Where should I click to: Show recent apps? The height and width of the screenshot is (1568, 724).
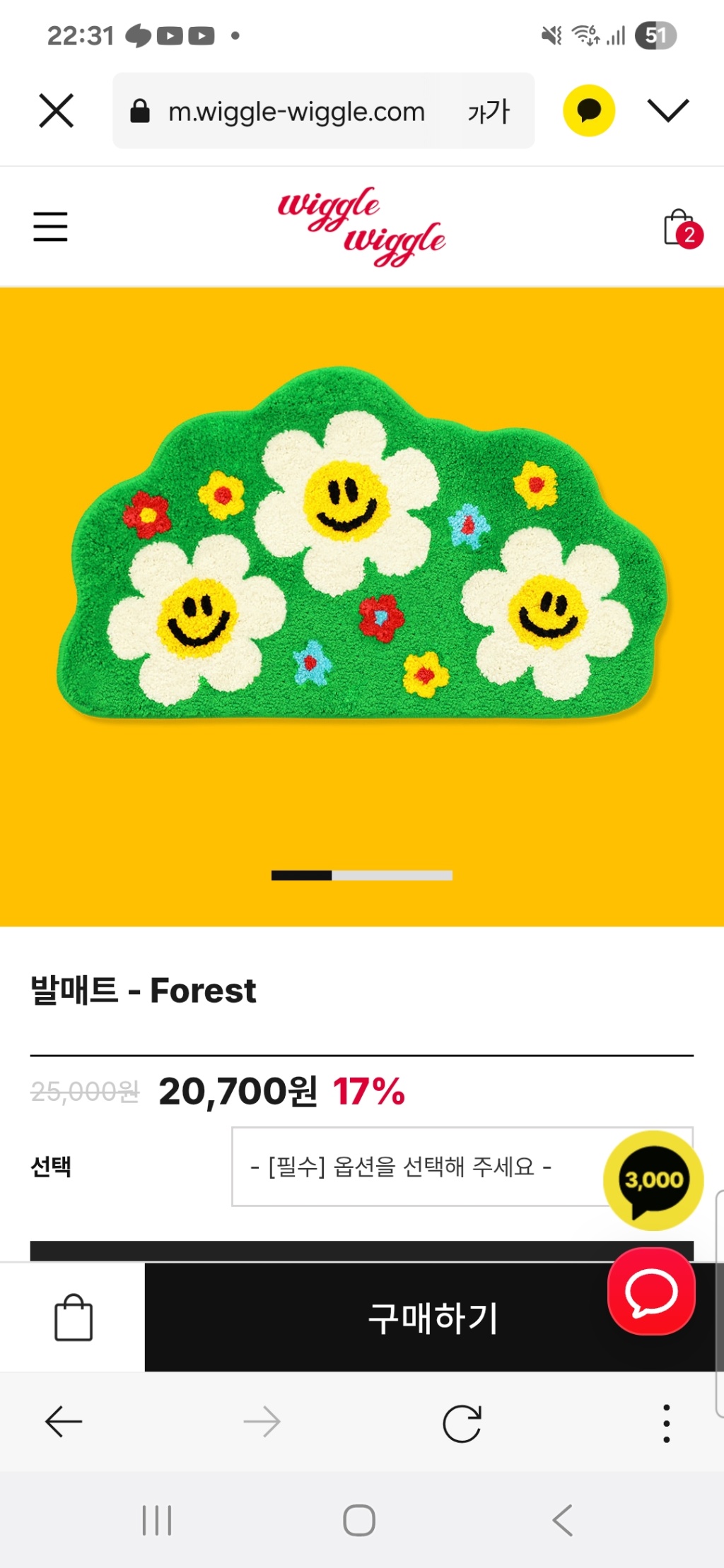[x=157, y=1520]
